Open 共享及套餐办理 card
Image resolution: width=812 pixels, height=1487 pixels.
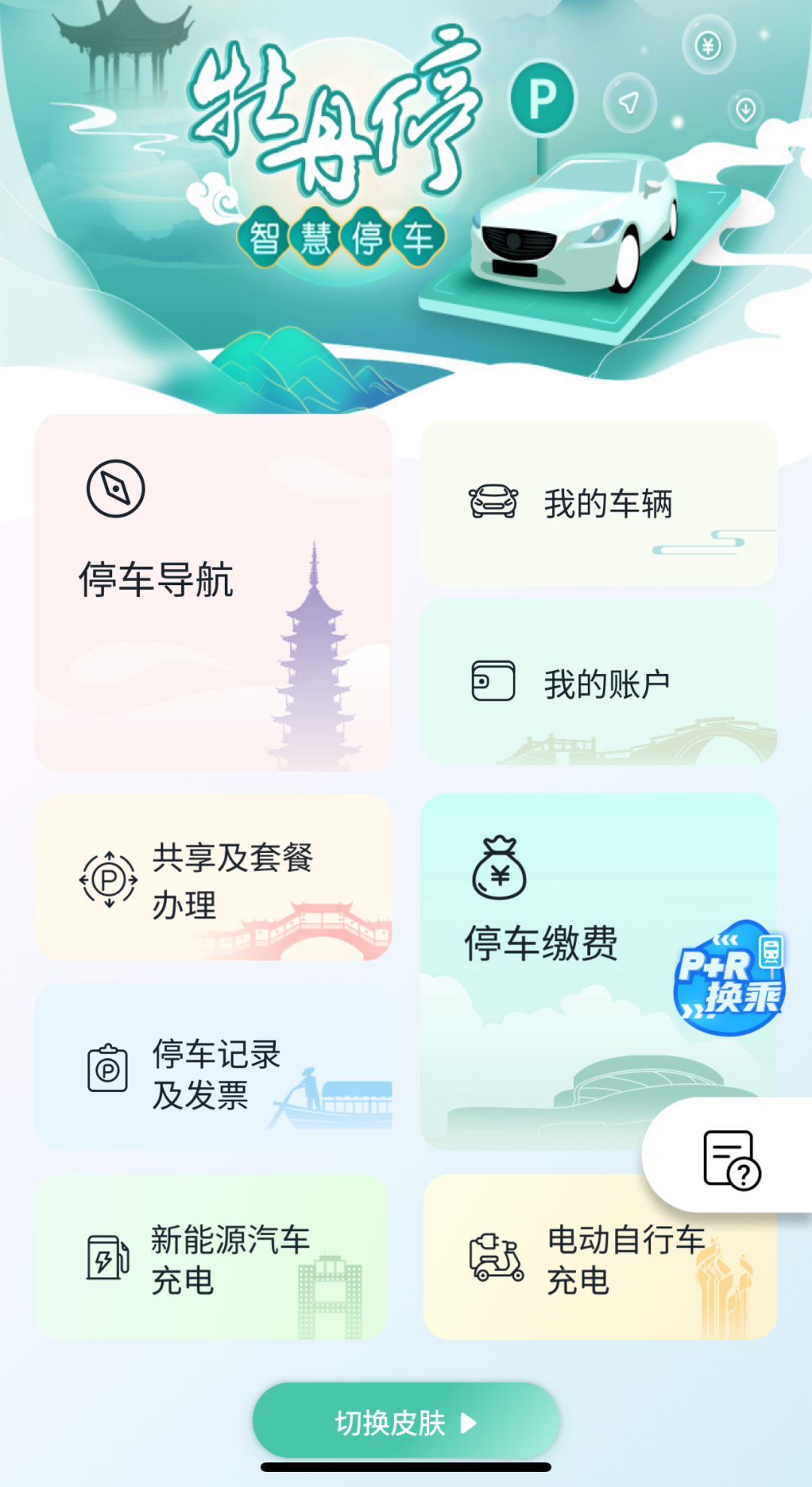(x=213, y=877)
